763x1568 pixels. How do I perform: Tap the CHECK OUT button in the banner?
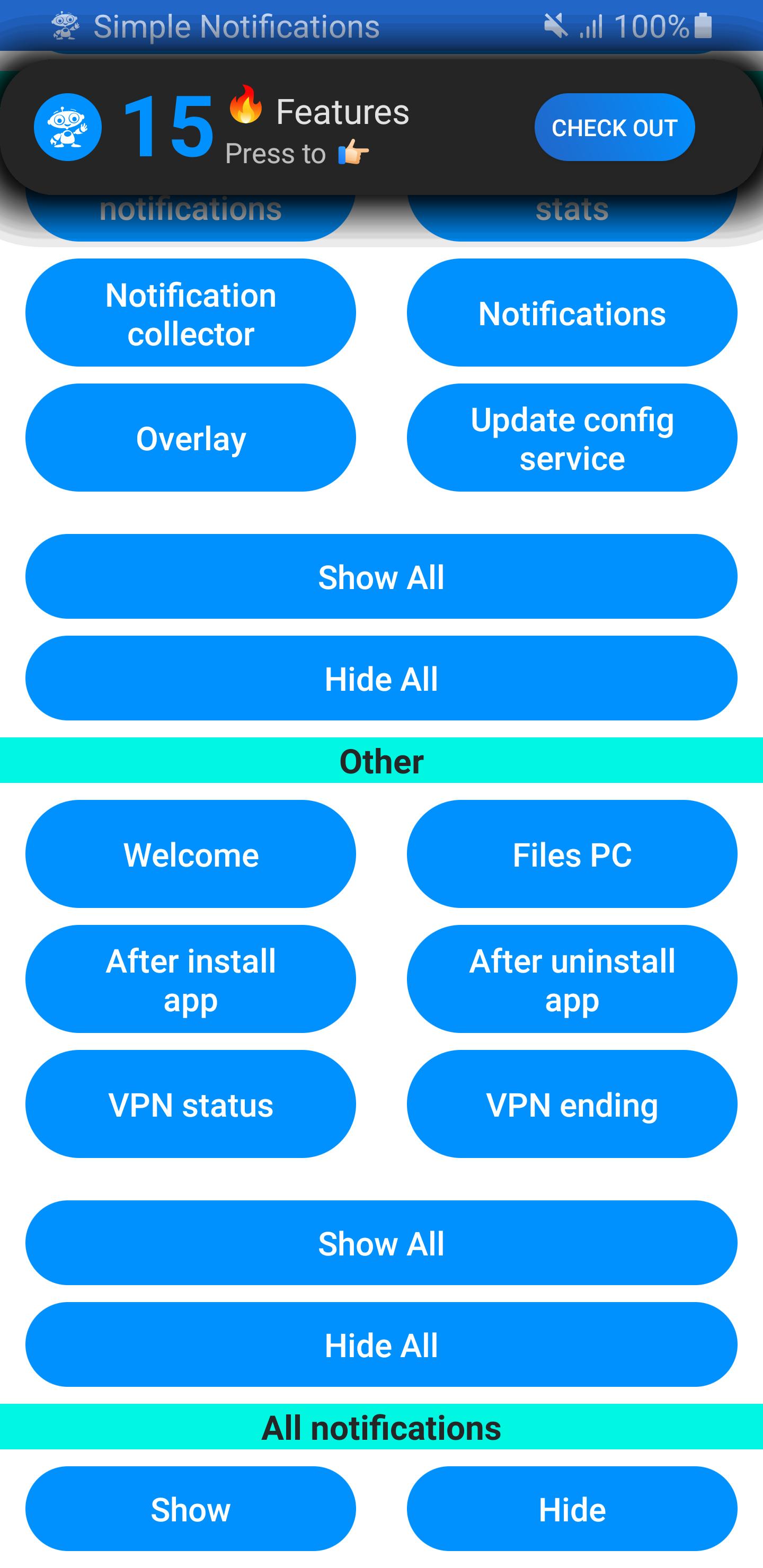(x=614, y=127)
